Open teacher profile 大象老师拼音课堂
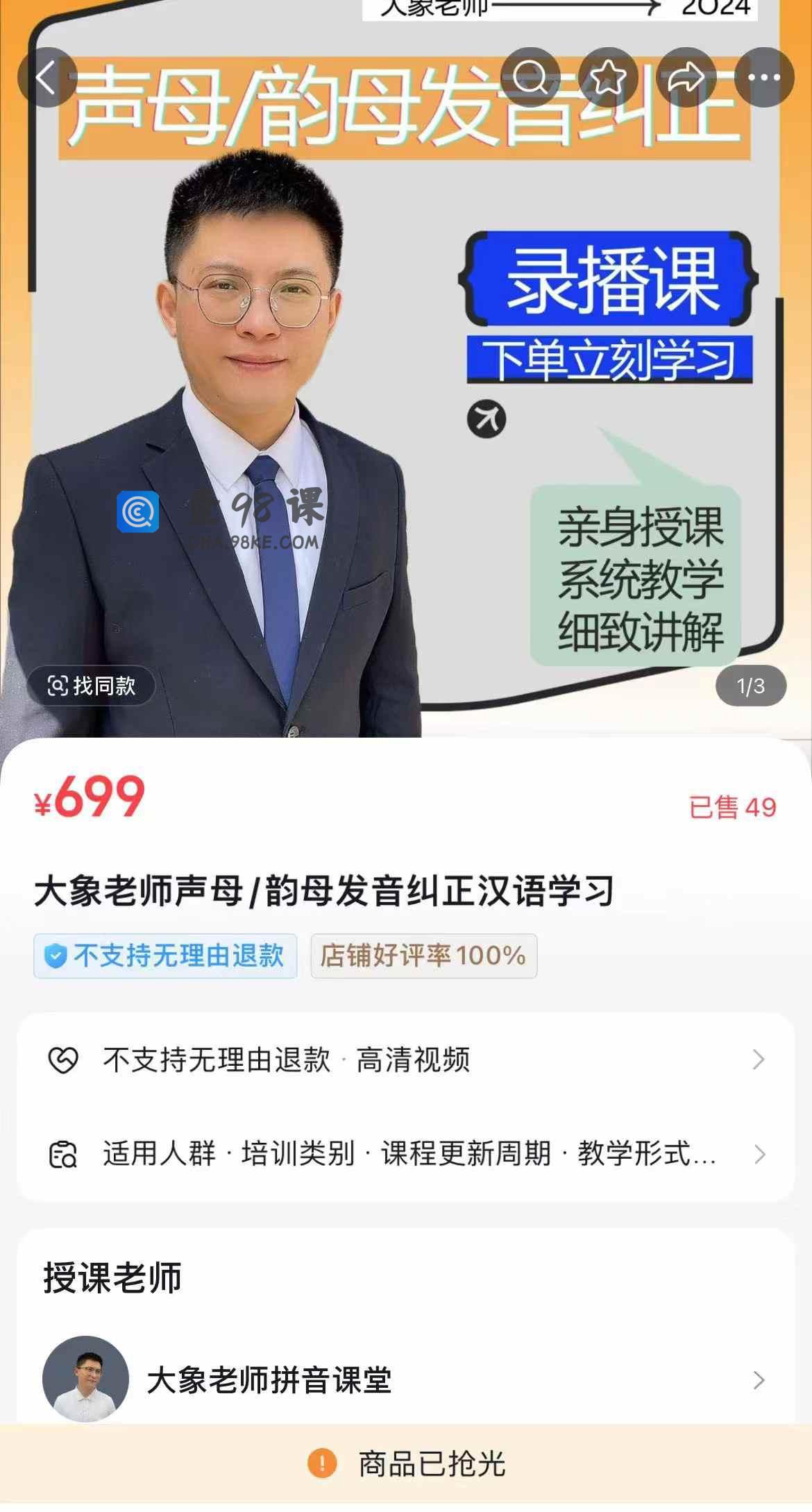 (x=405, y=1379)
